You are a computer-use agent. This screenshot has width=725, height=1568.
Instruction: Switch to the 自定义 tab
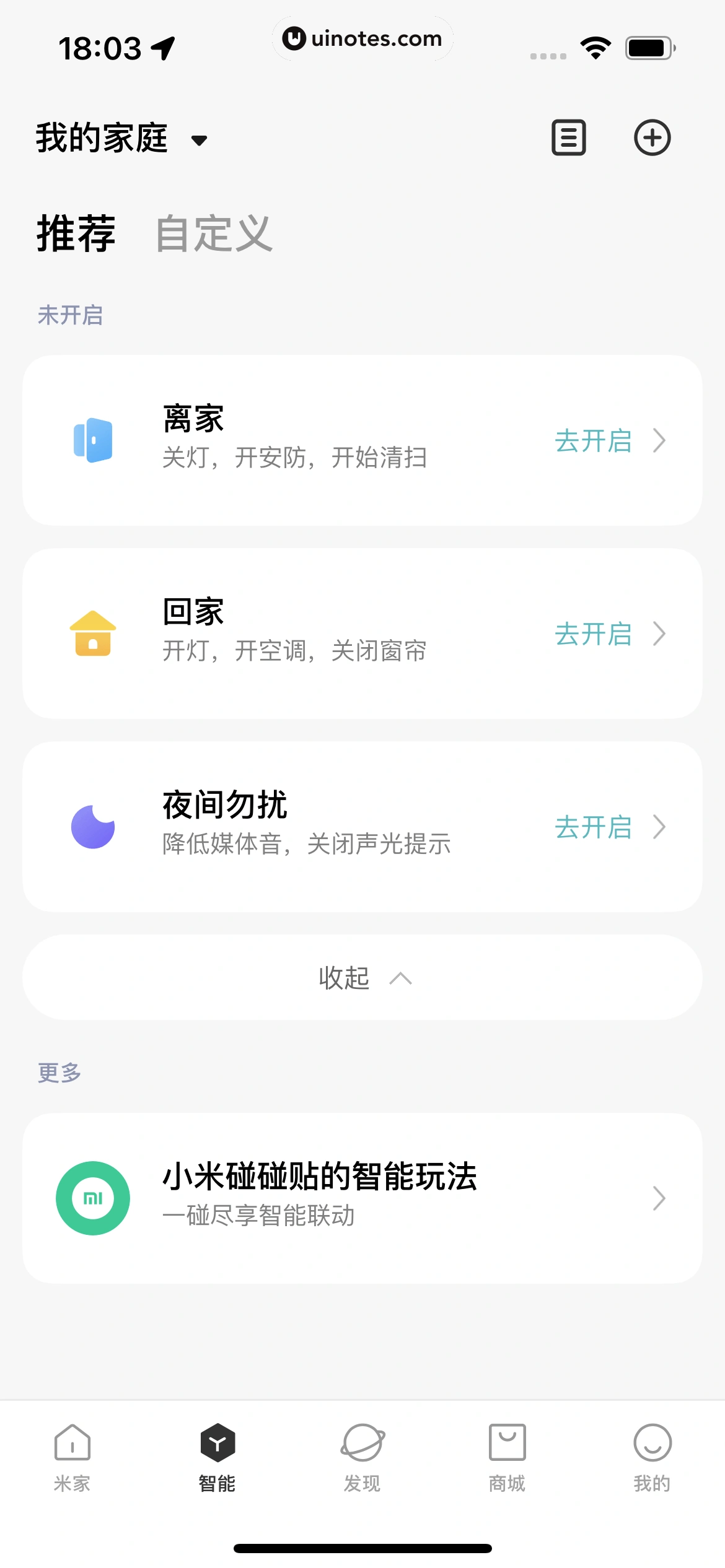(214, 233)
